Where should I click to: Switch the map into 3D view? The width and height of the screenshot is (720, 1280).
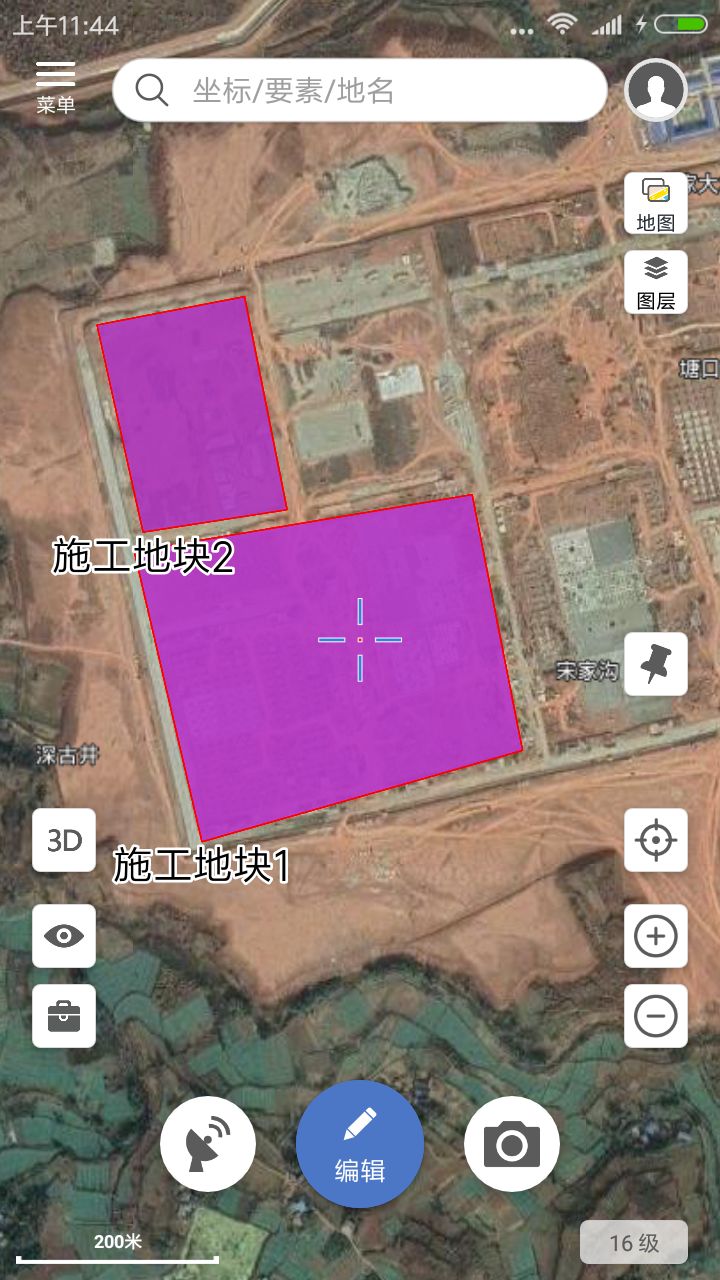tap(63, 840)
